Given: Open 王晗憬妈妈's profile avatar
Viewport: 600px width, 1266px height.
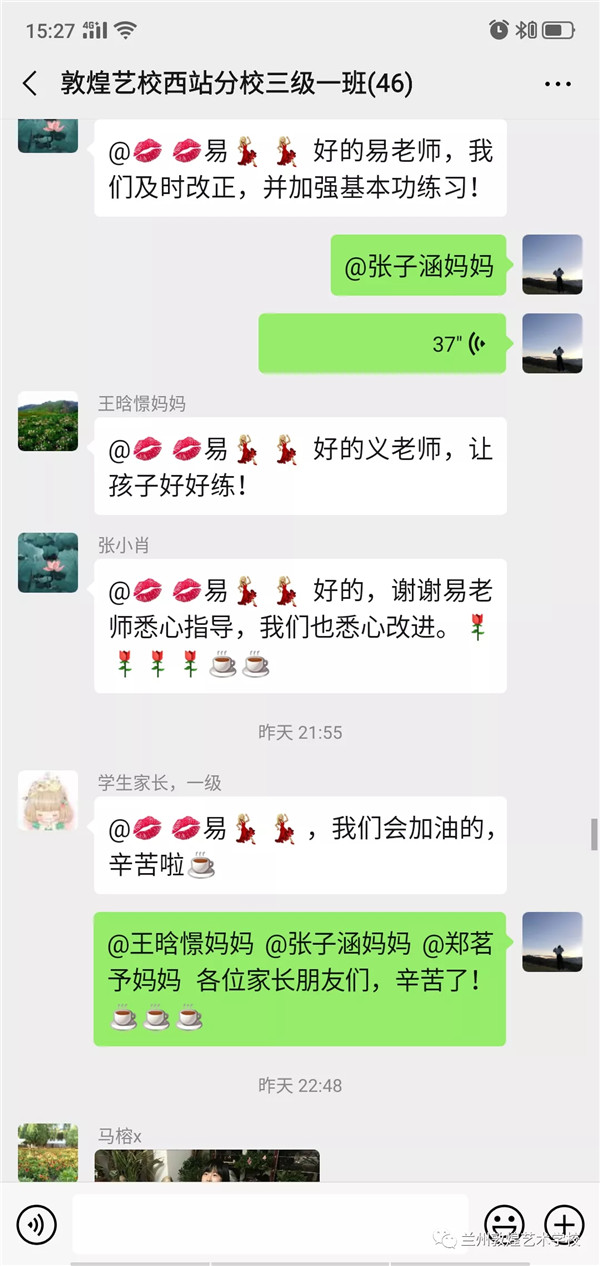Looking at the screenshot, I should click(x=48, y=421).
